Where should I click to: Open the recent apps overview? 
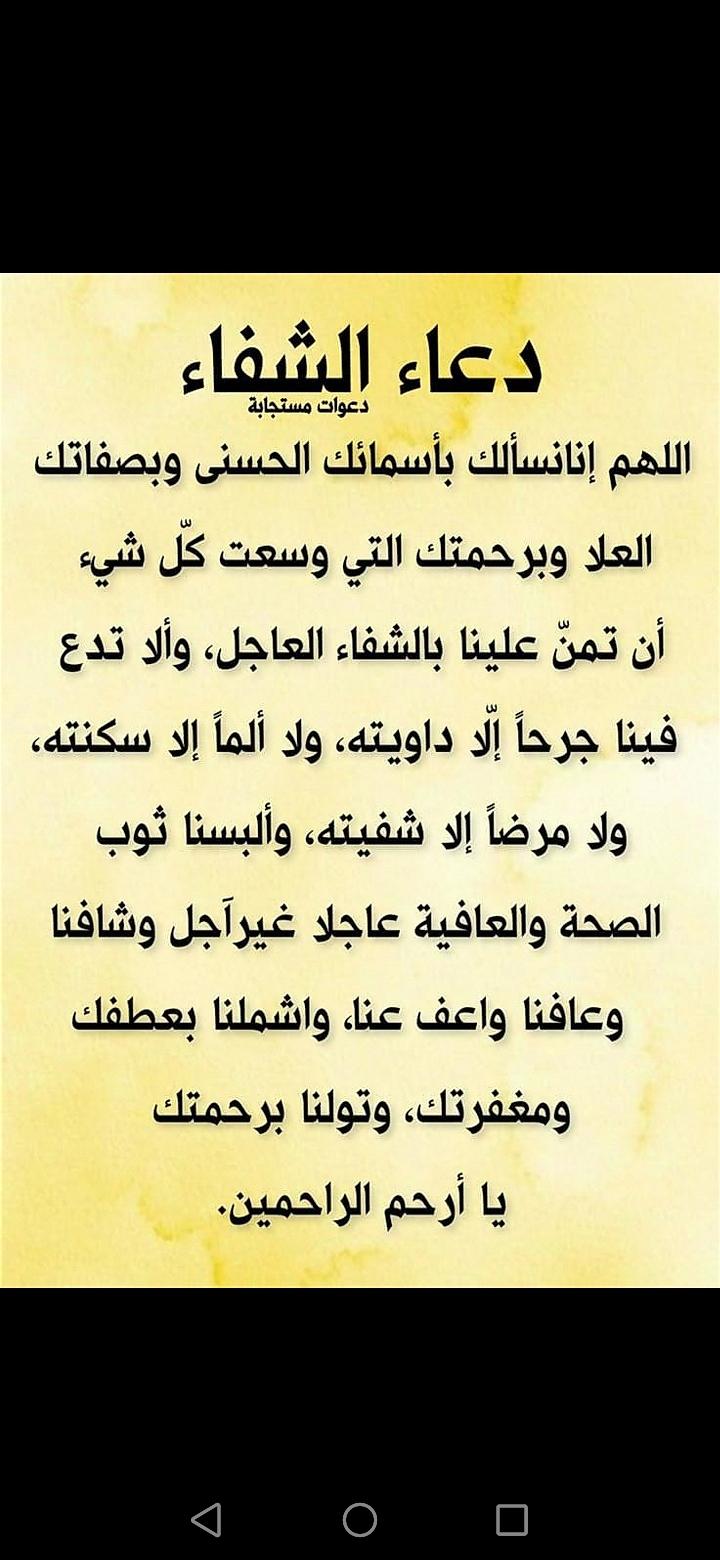tap(511, 1519)
